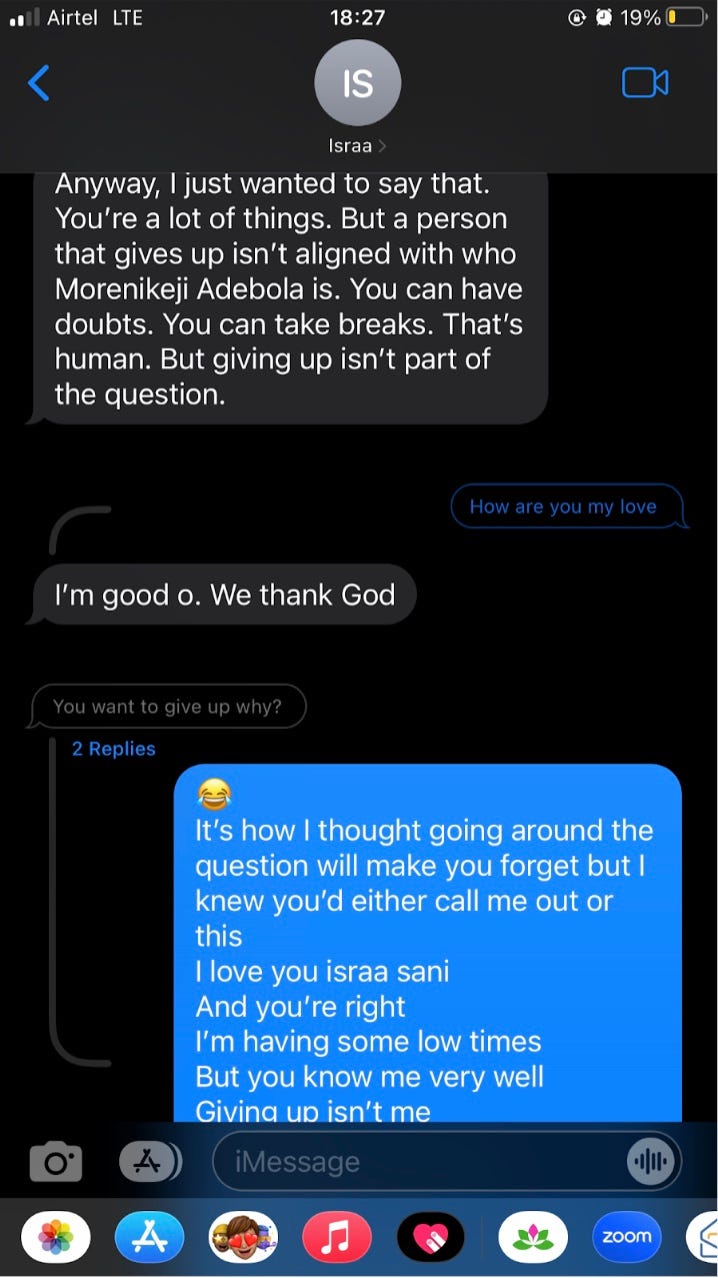718x1278 pixels.
Task: Go back to the messages list
Action: pos(39,83)
